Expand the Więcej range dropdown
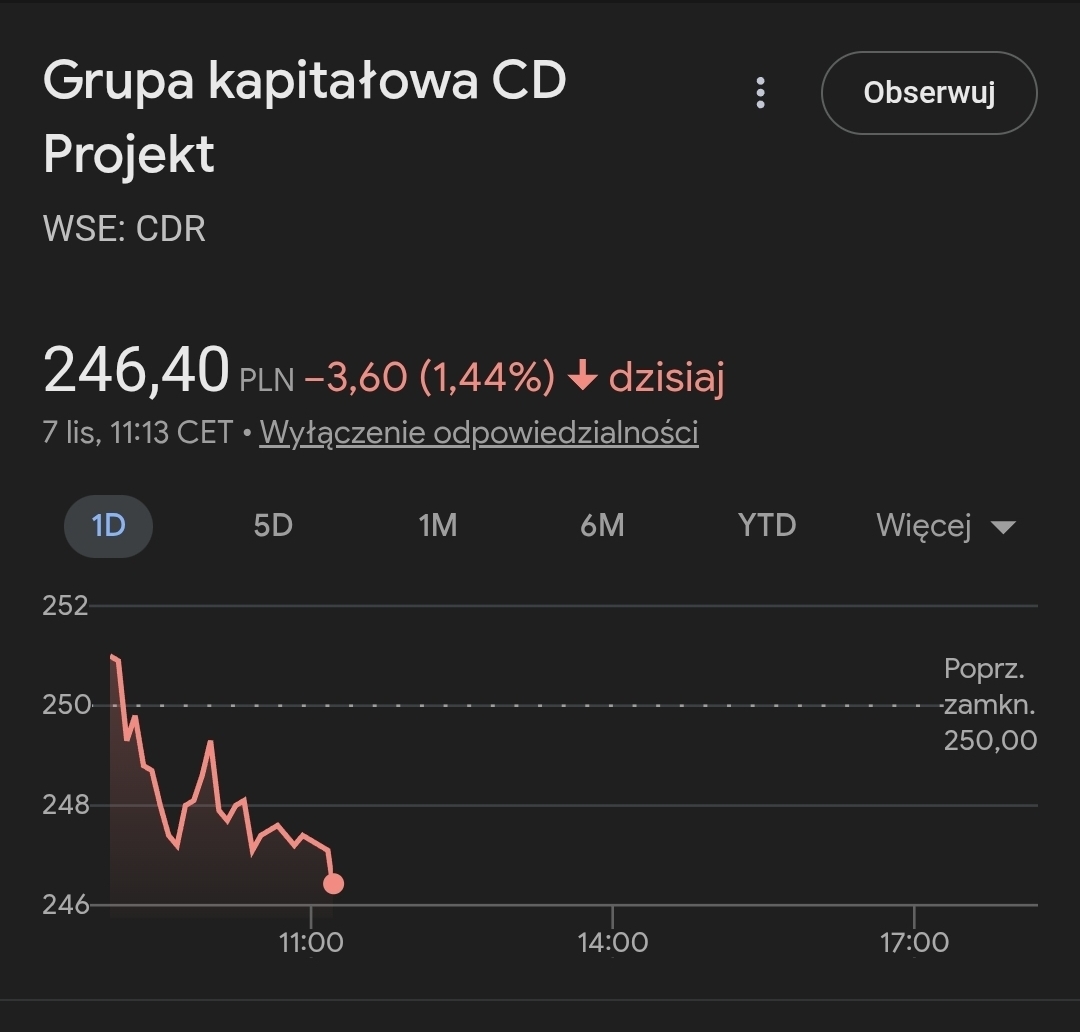 pyautogui.click(x=945, y=525)
